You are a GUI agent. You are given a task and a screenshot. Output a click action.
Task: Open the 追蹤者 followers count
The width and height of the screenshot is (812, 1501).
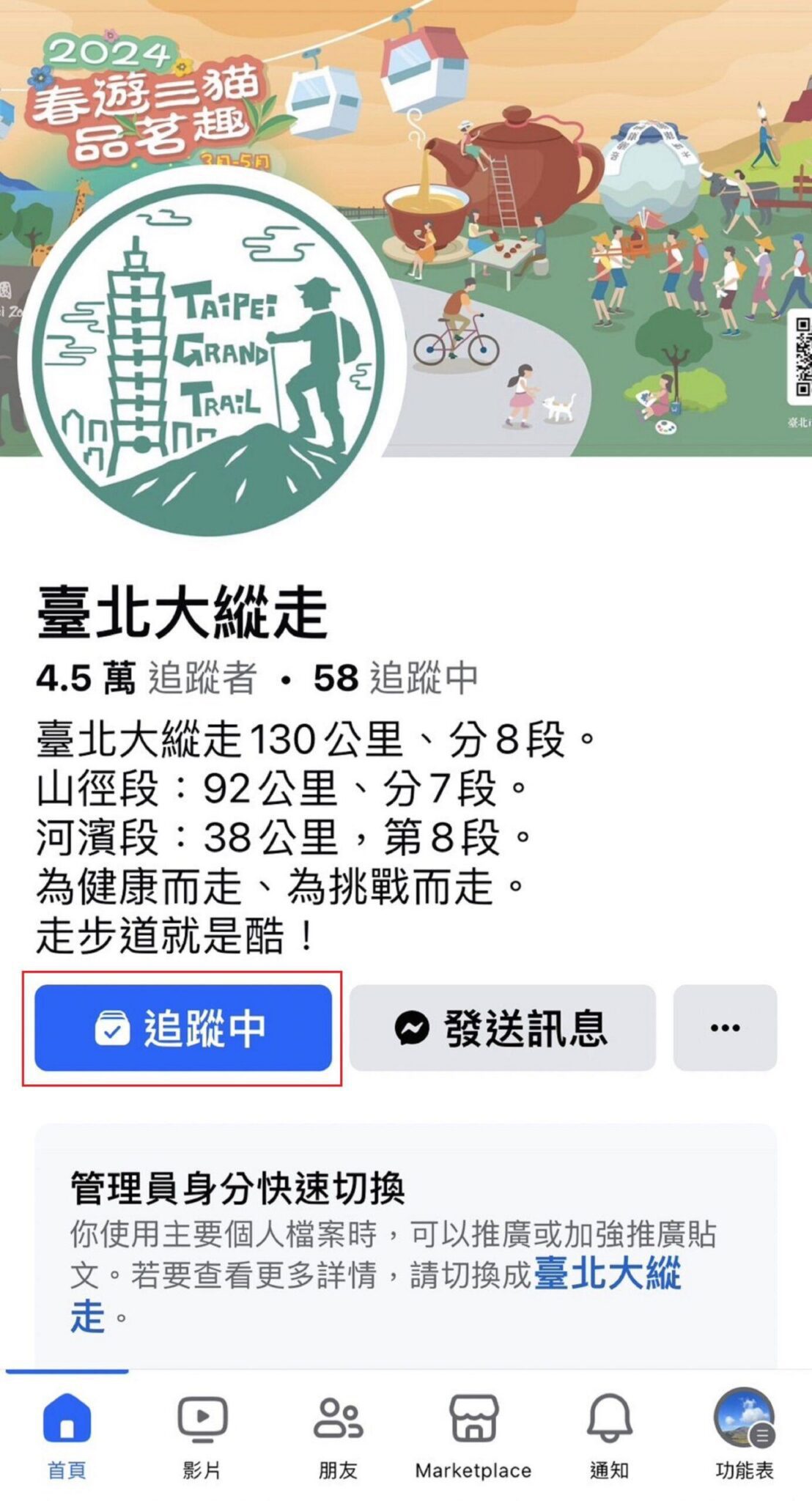click(x=147, y=678)
